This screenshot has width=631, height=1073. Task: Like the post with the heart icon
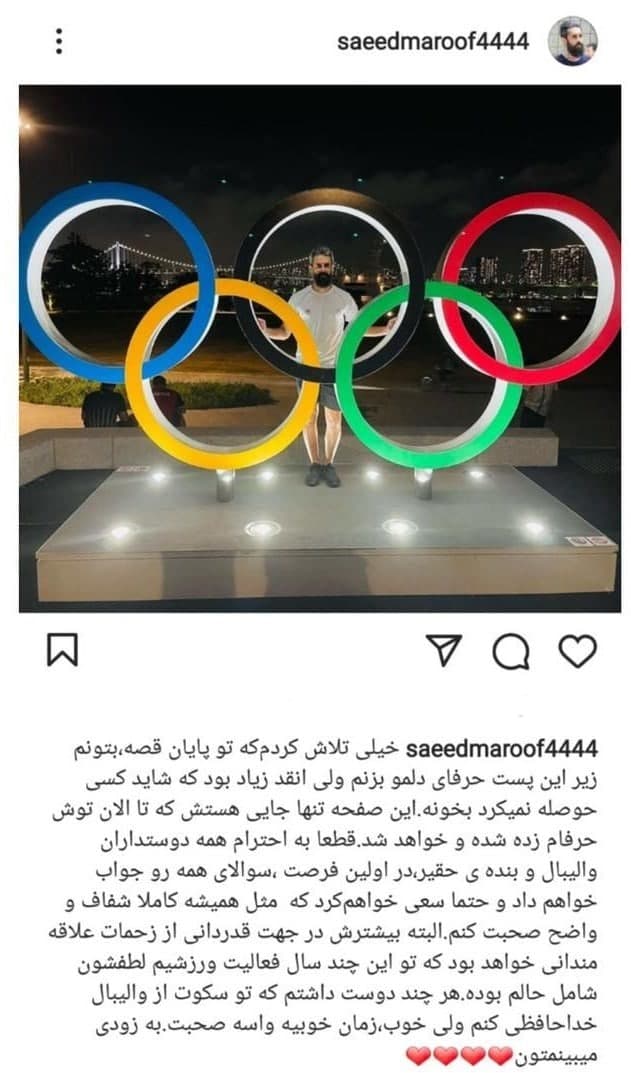(x=577, y=651)
